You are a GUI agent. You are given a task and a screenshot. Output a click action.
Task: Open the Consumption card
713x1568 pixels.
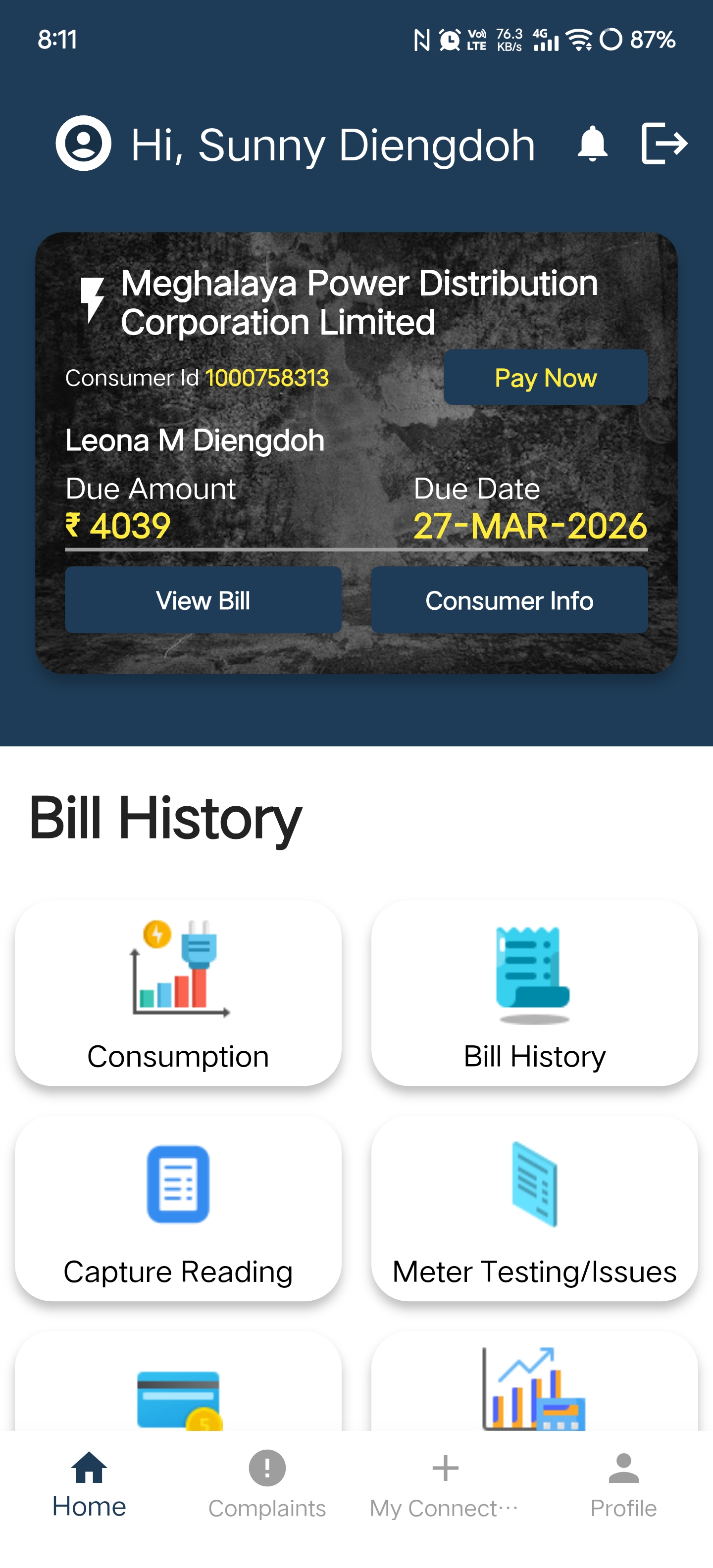coord(178,993)
